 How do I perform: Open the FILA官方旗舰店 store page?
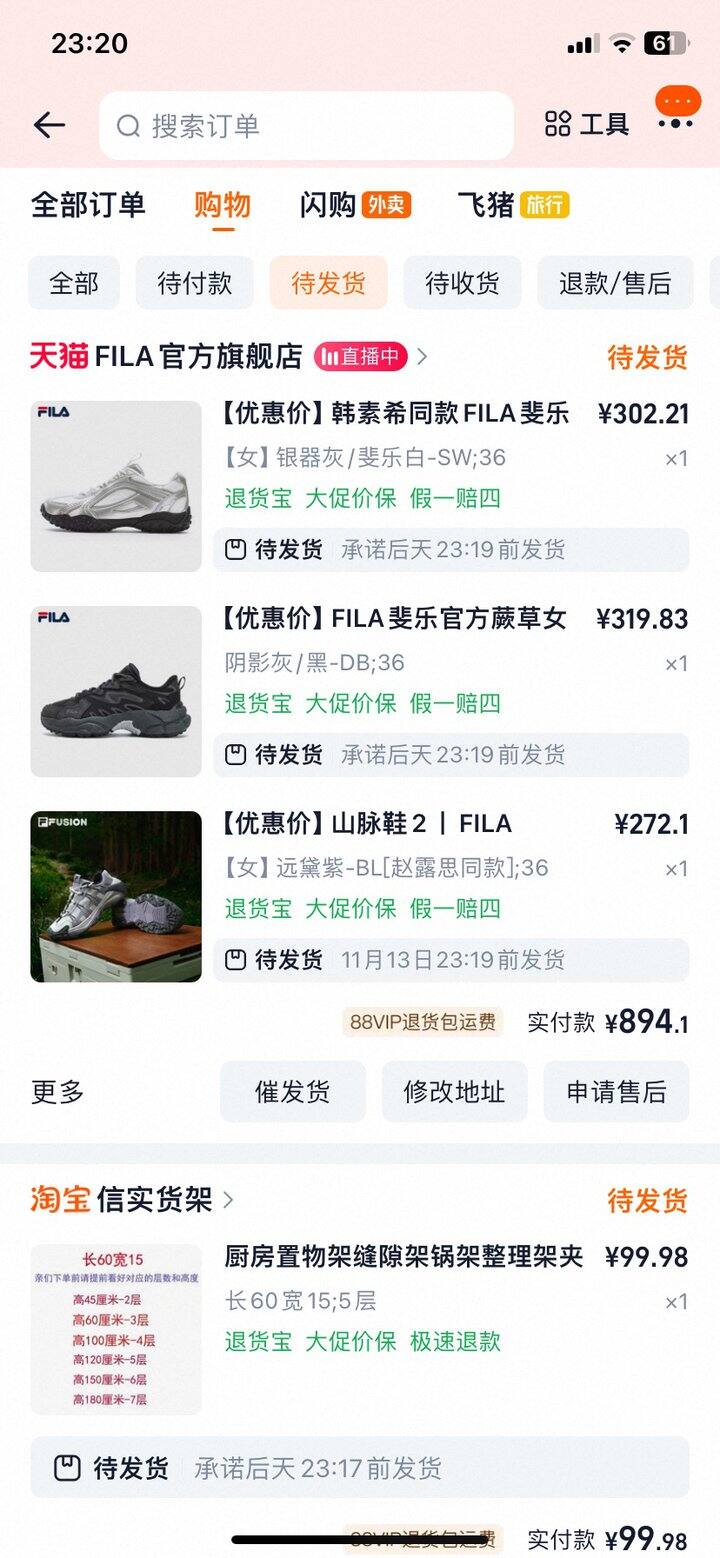pyautogui.click(x=198, y=356)
